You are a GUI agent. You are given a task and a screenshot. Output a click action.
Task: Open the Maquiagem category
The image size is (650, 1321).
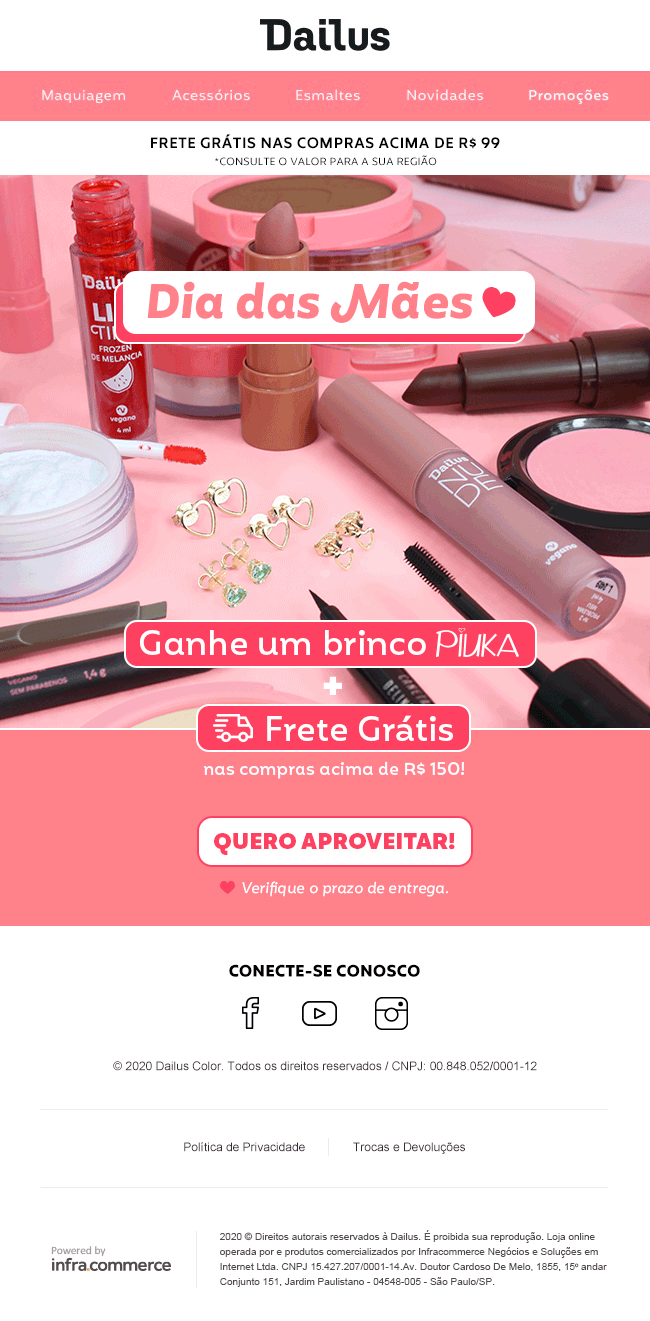(83, 96)
